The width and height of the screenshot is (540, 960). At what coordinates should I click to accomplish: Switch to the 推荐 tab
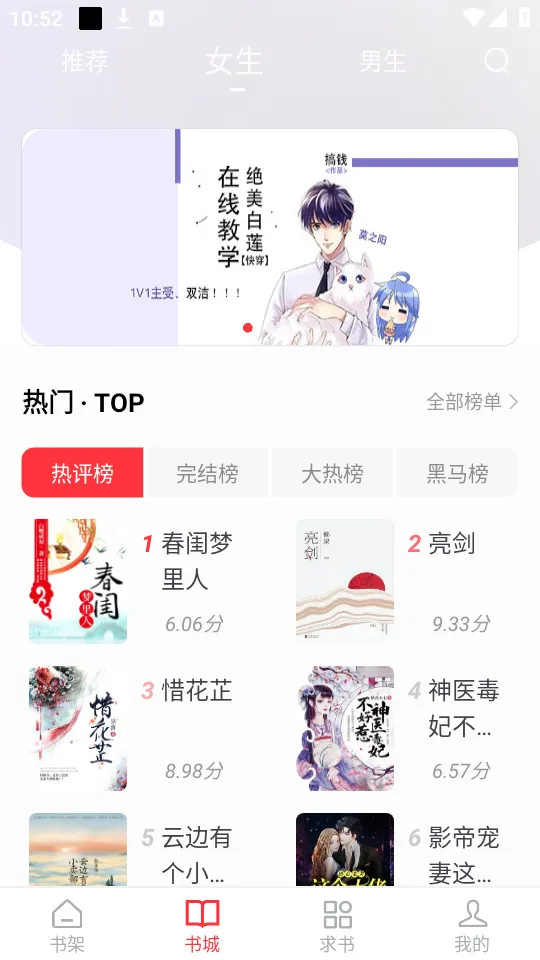[85, 61]
